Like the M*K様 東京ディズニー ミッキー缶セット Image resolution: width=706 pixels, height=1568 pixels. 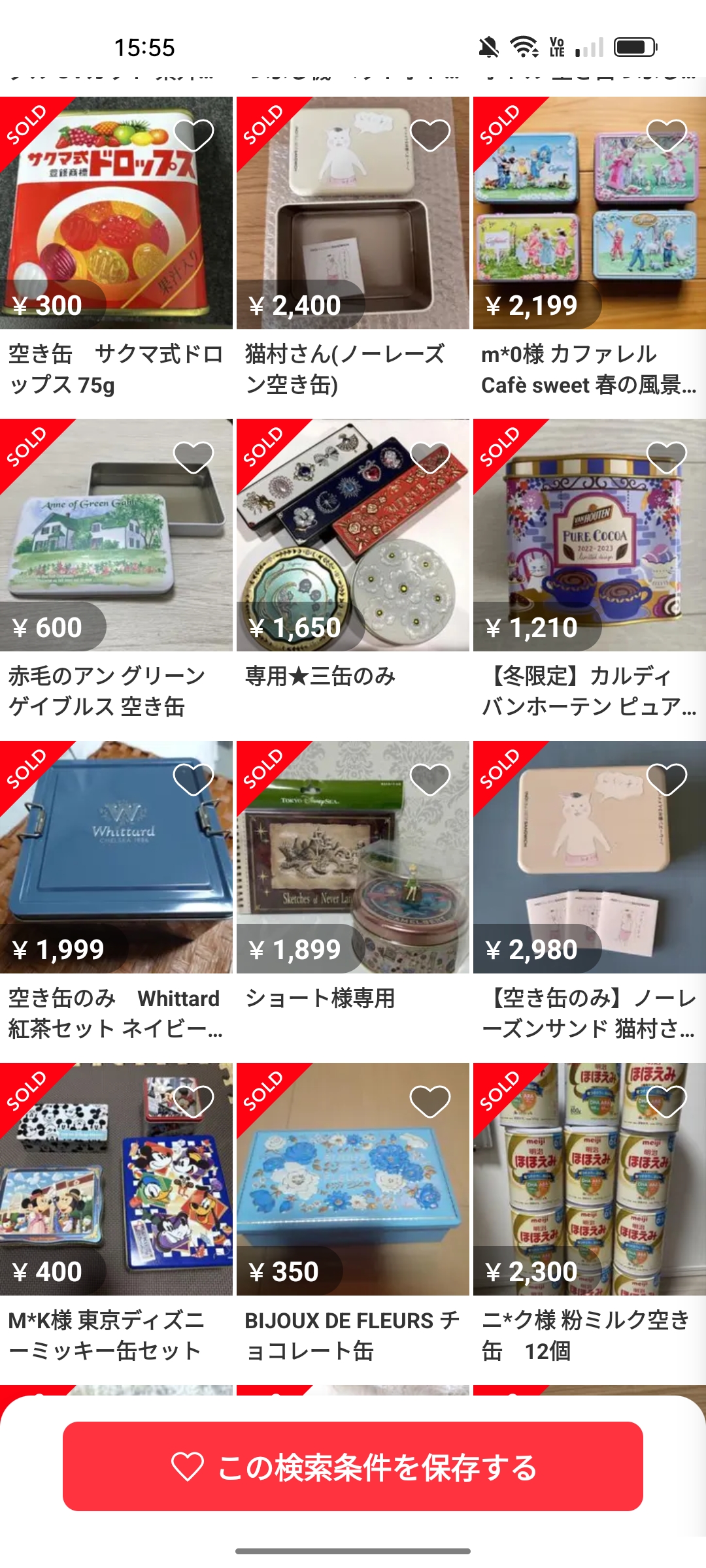point(193,1101)
